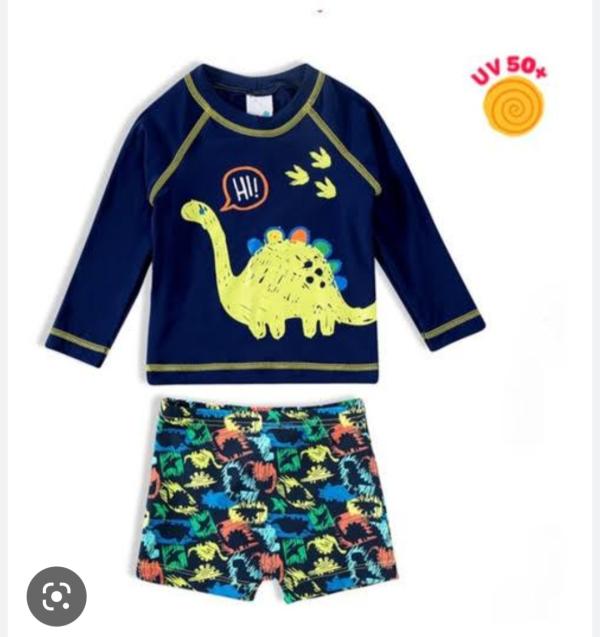Open visual search lens icon
The image size is (600, 637).
pyautogui.click(x=56, y=596)
